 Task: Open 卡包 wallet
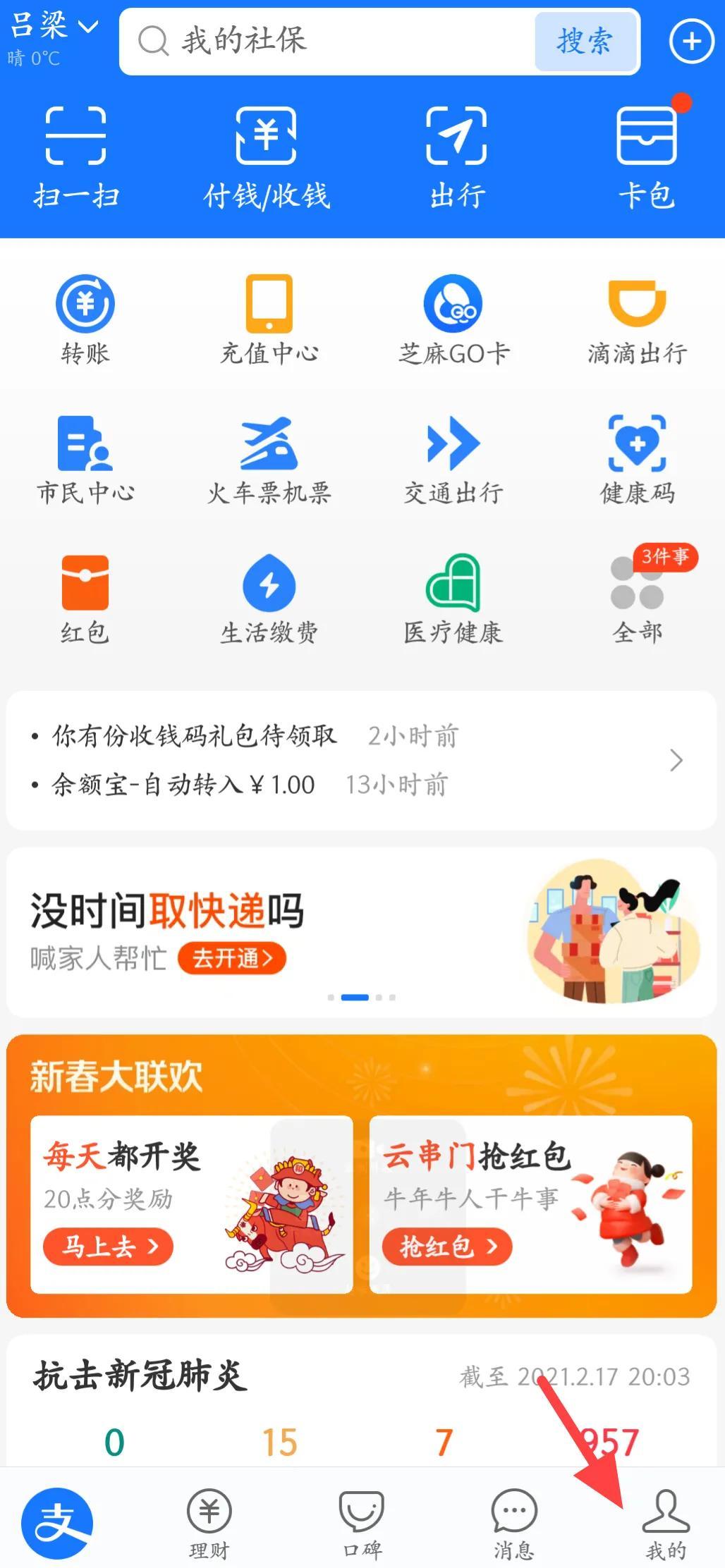[x=647, y=158]
